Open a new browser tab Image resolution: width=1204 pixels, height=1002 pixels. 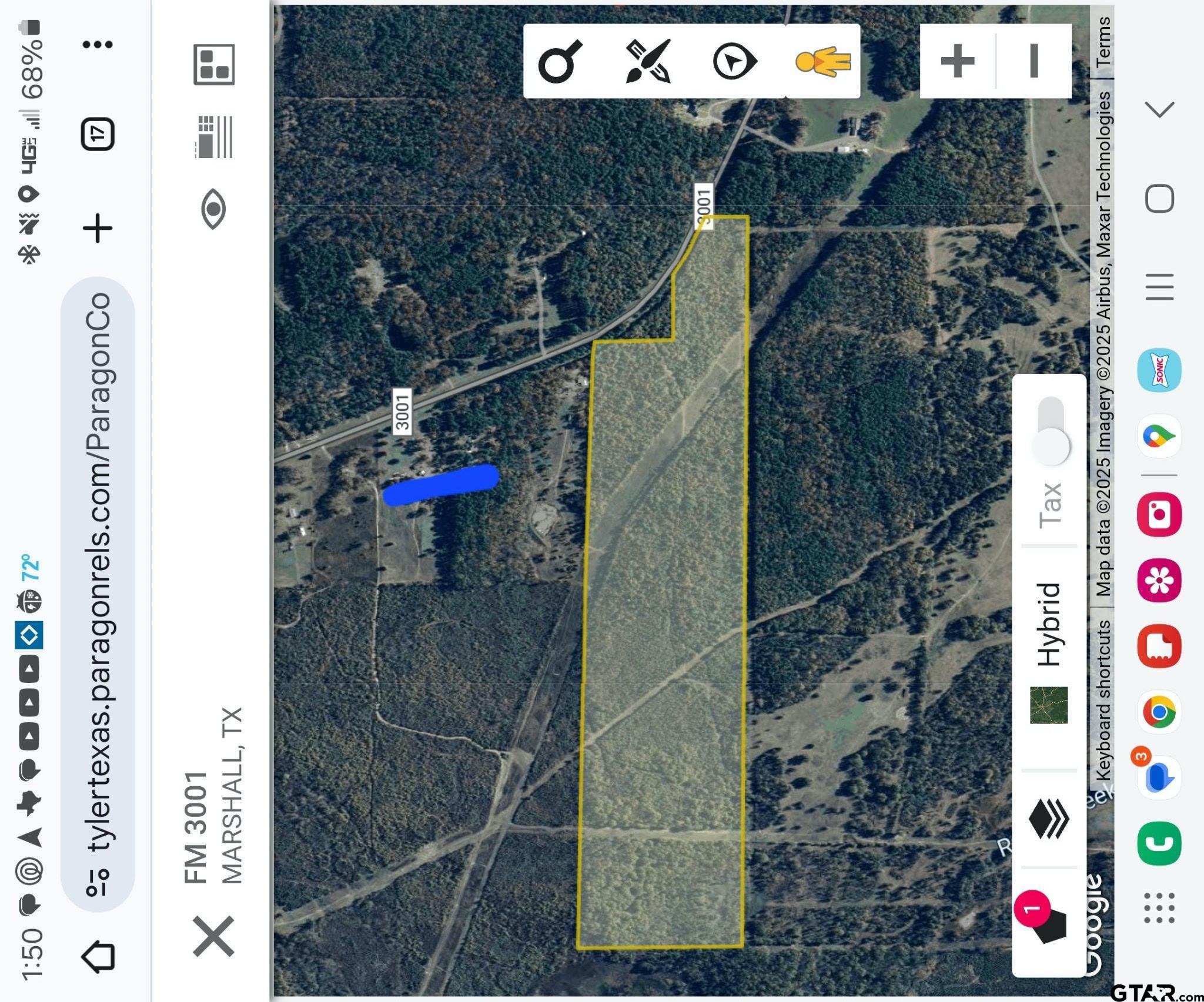coord(98,228)
